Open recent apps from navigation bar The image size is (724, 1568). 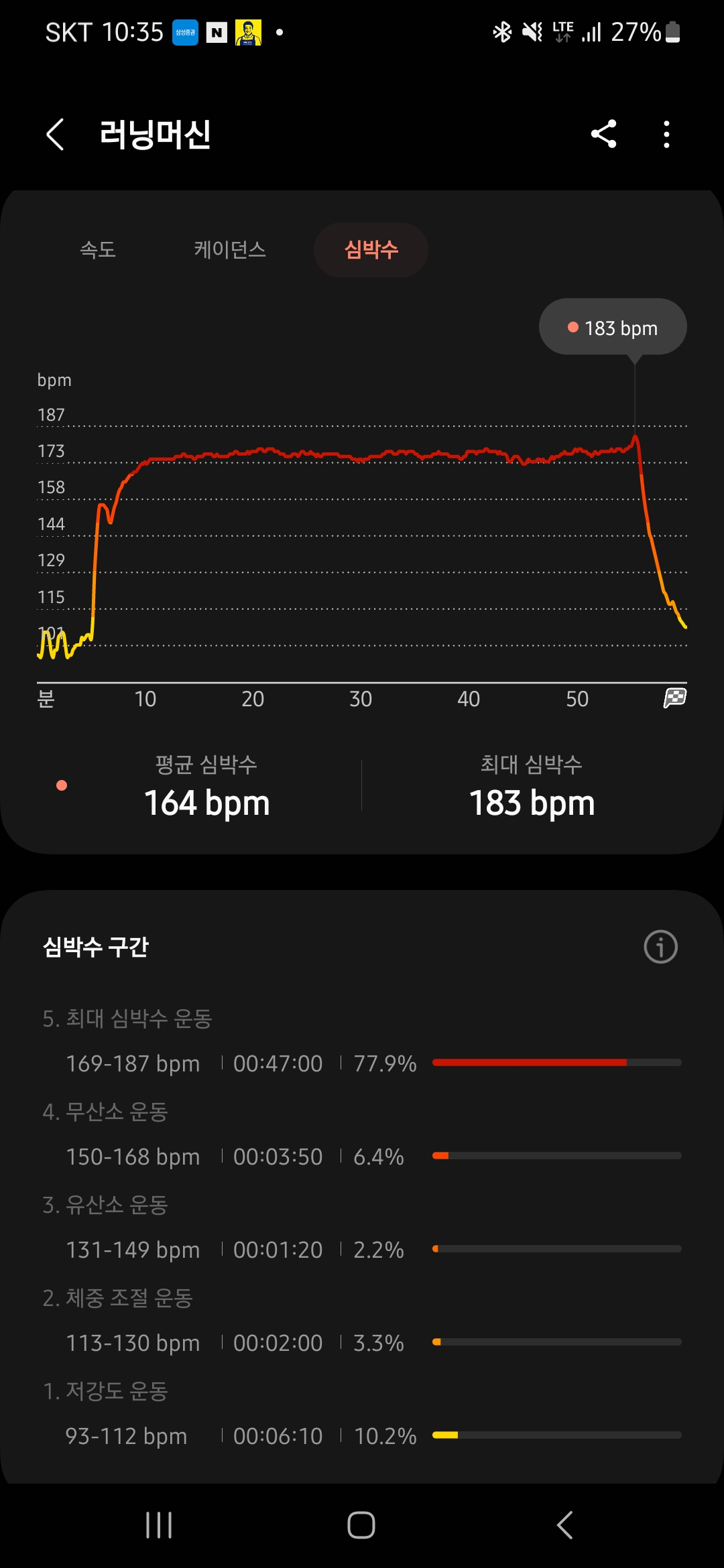click(x=159, y=1525)
